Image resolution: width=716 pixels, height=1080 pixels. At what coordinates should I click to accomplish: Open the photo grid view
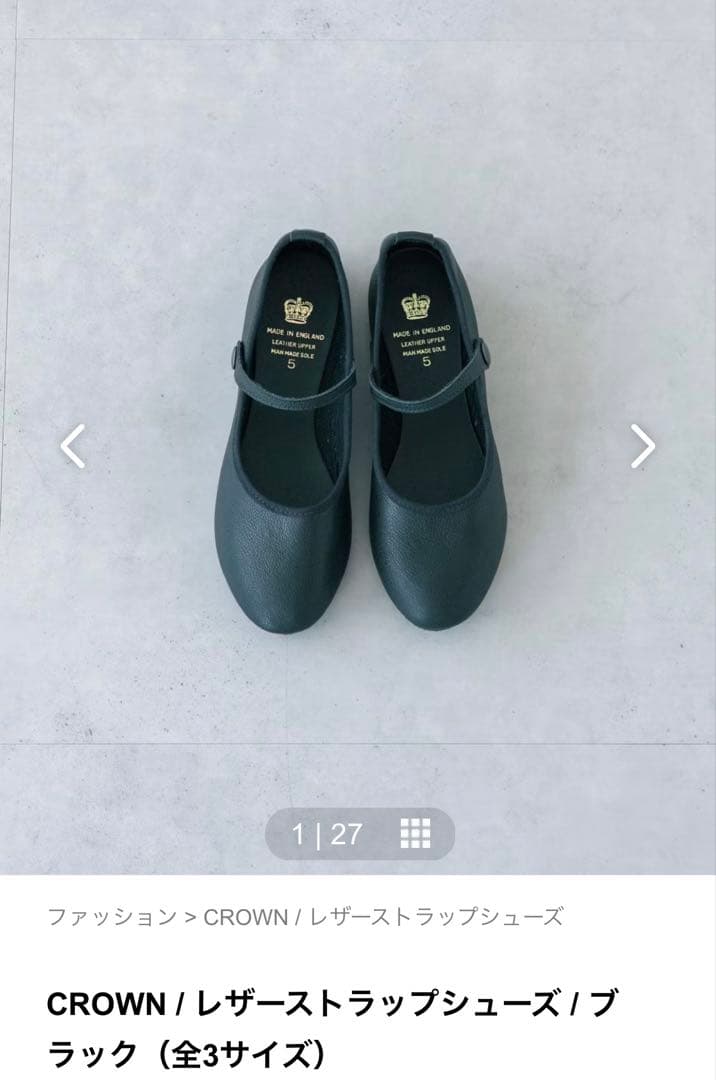coord(415,833)
